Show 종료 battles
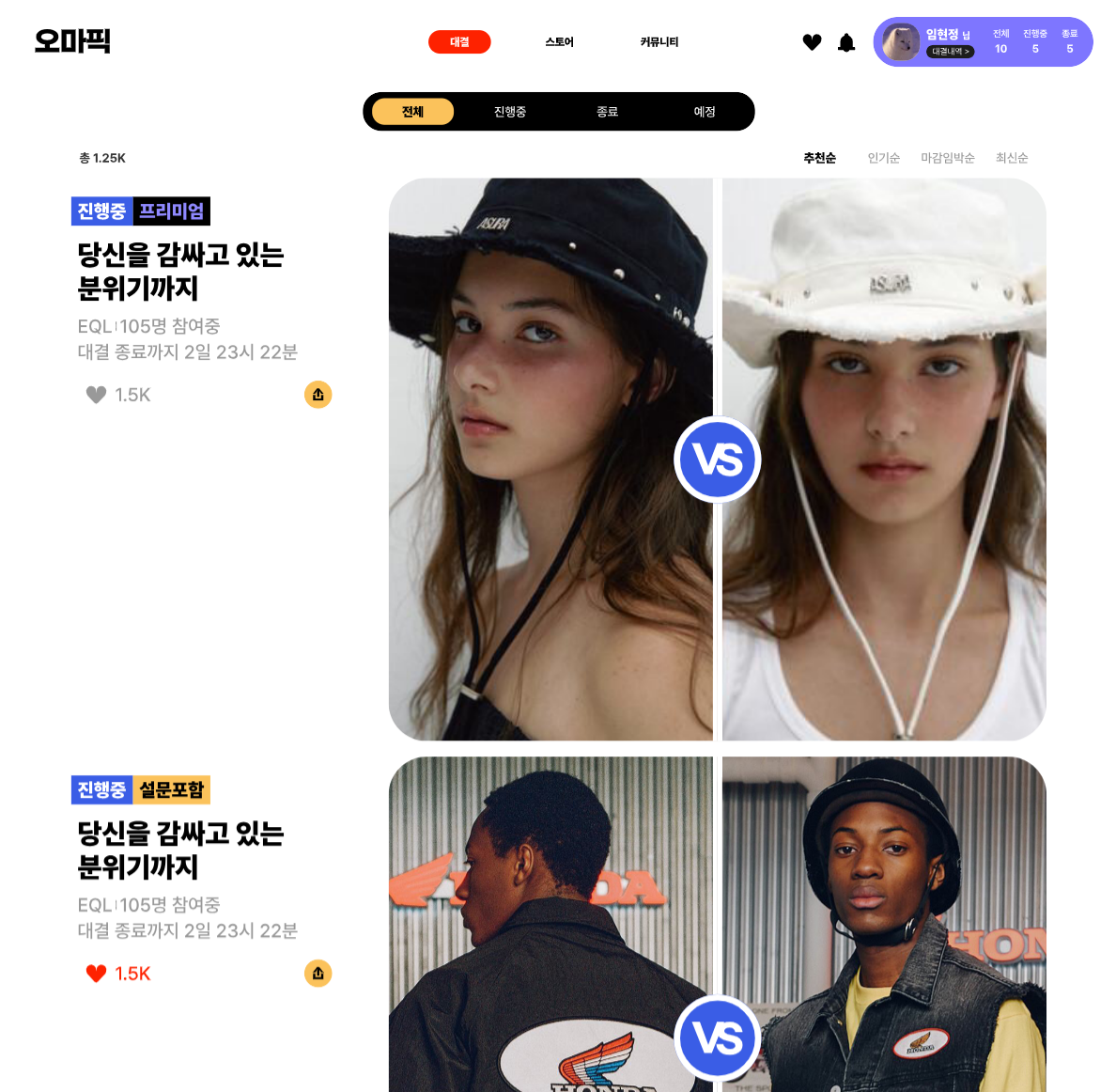Screen dimensions: 1116x1092 click(x=608, y=112)
